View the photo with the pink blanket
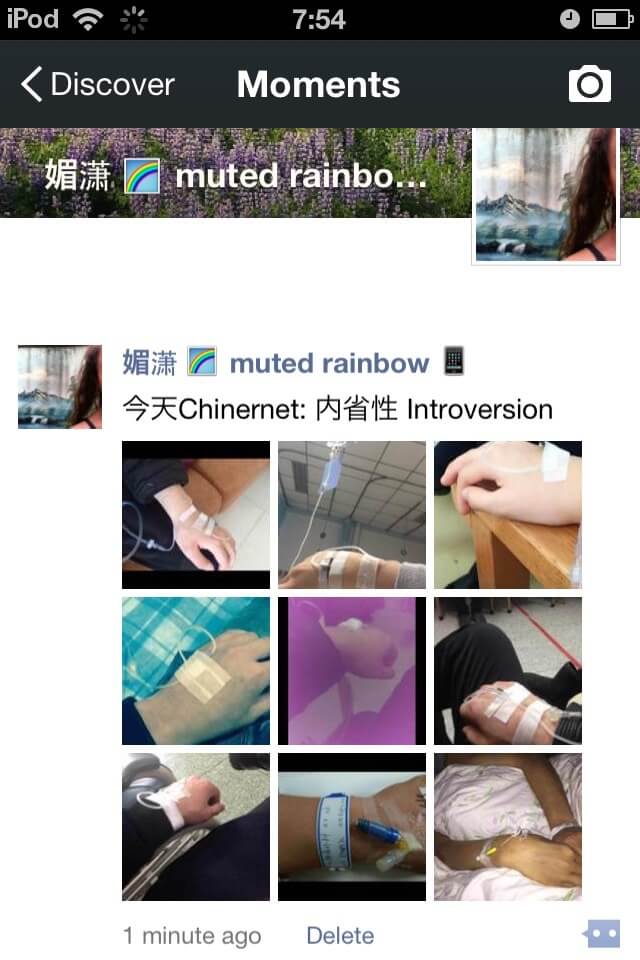Viewport: 640px width, 960px height. pyautogui.click(x=508, y=827)
